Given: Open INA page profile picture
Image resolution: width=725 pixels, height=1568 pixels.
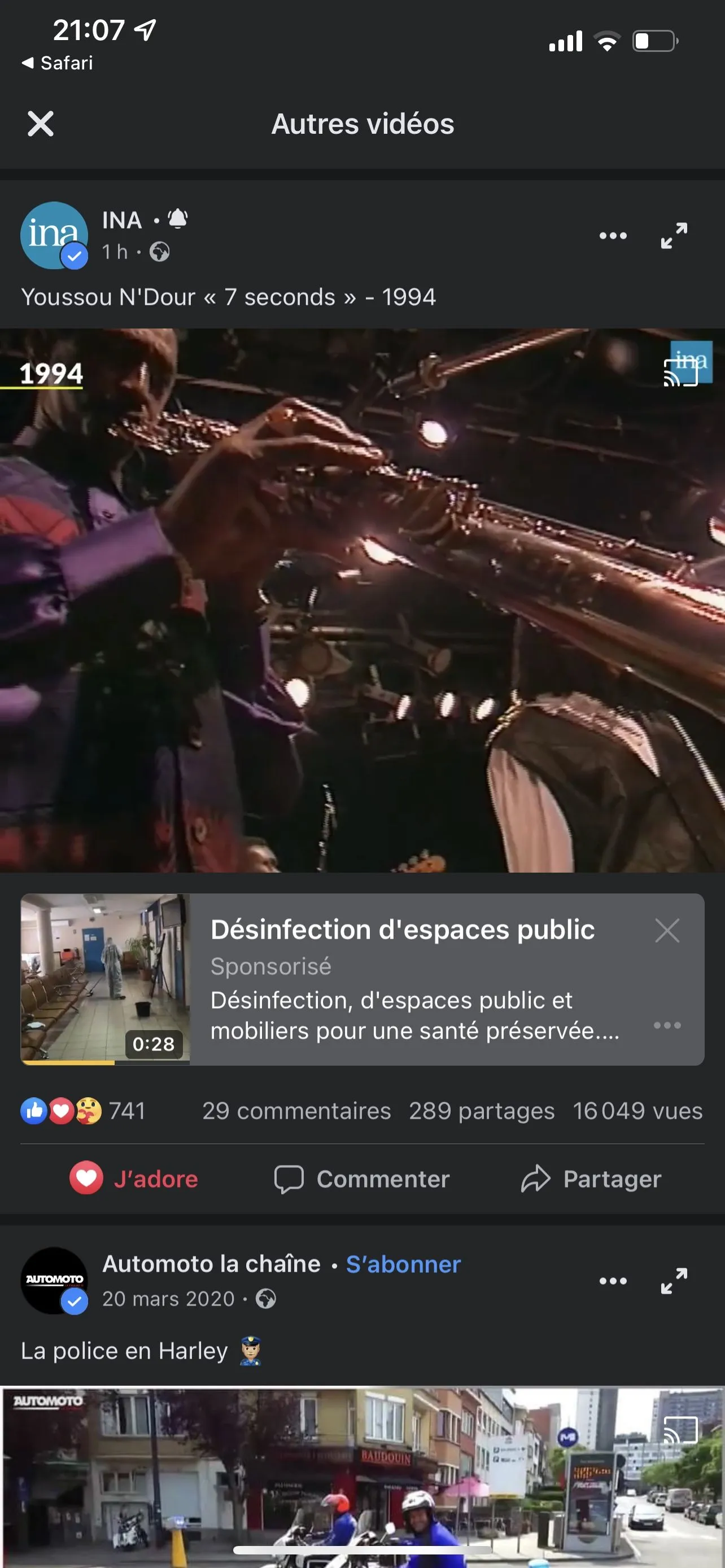Looking at the screenshot, I should pyautogui.click(x=54, y=235).
